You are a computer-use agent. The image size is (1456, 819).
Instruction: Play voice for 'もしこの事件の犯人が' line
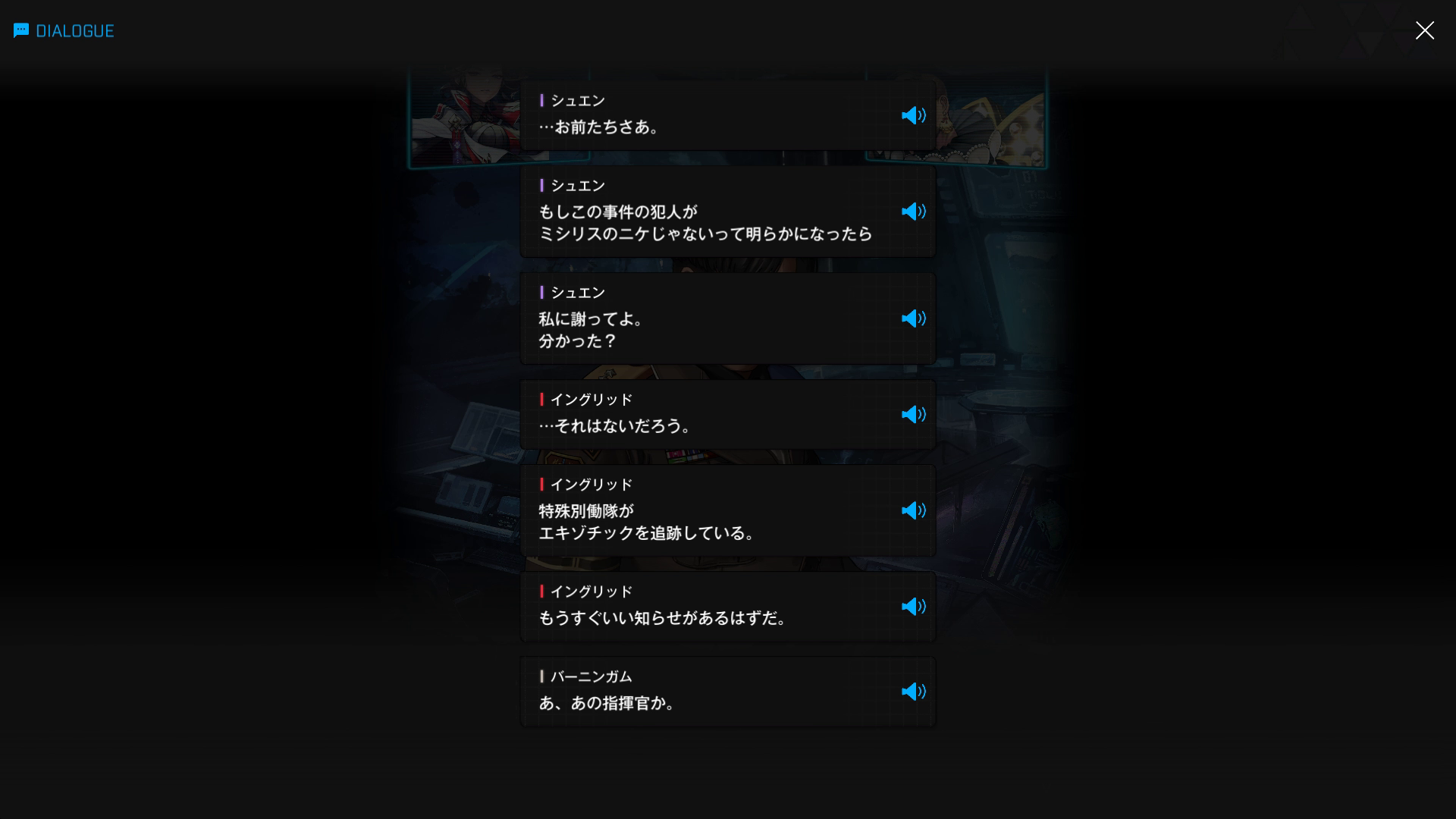point(913,212)
